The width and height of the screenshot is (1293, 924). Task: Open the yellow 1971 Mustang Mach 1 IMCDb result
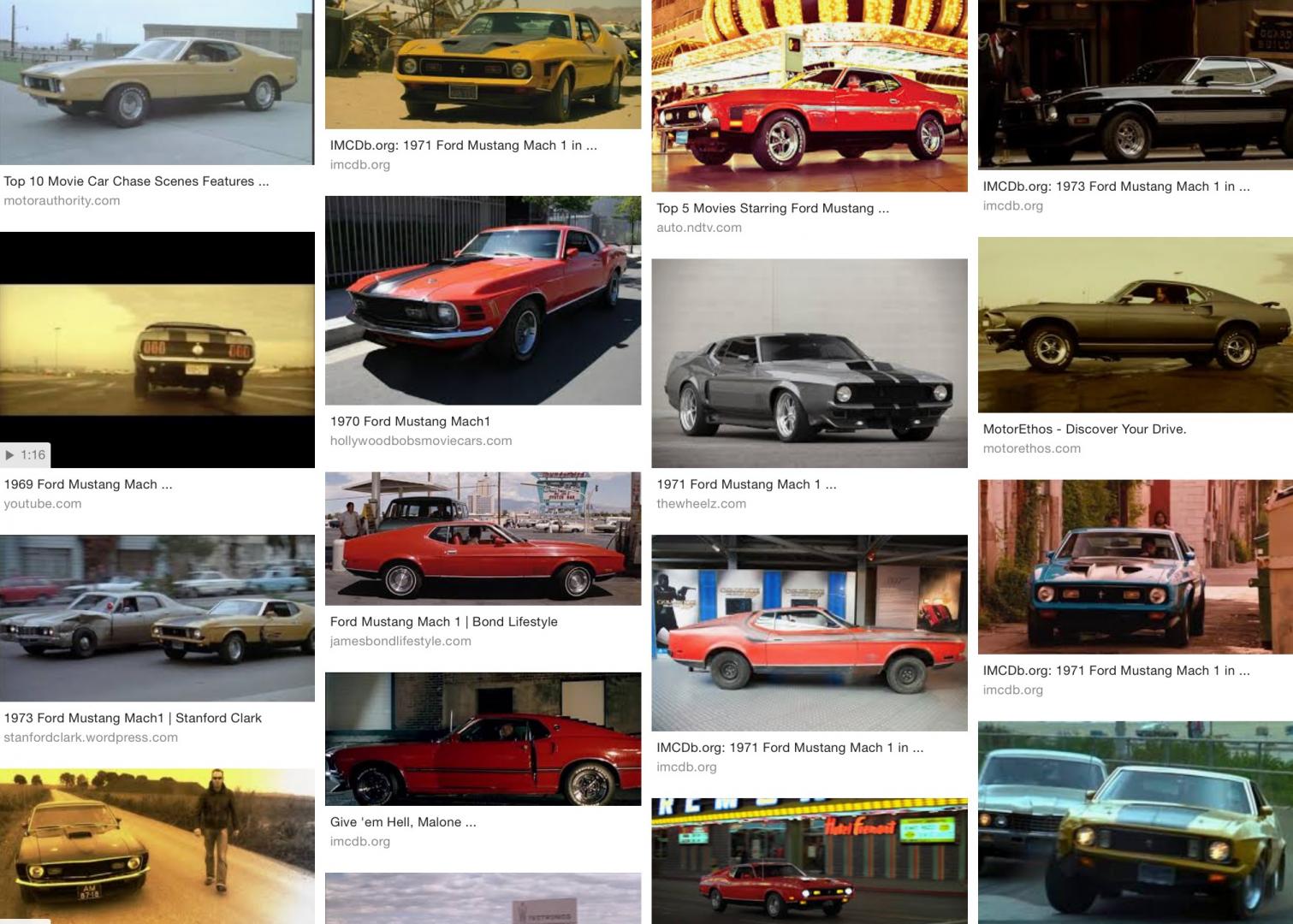click(483, 64)
